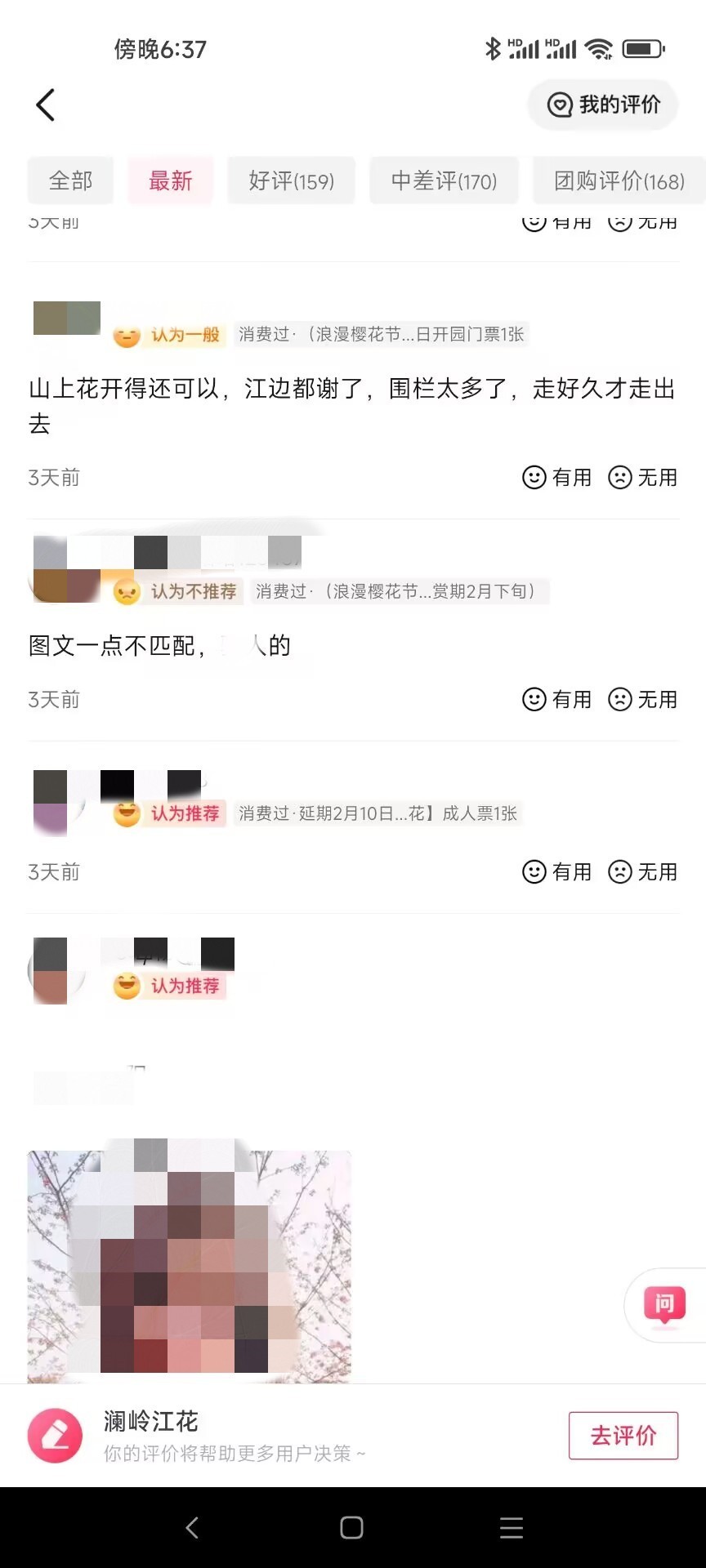Switch to the 全部 filter chip
Image resolution: width=706 pixels, height=1568 pixels.
tap(70, 180)
